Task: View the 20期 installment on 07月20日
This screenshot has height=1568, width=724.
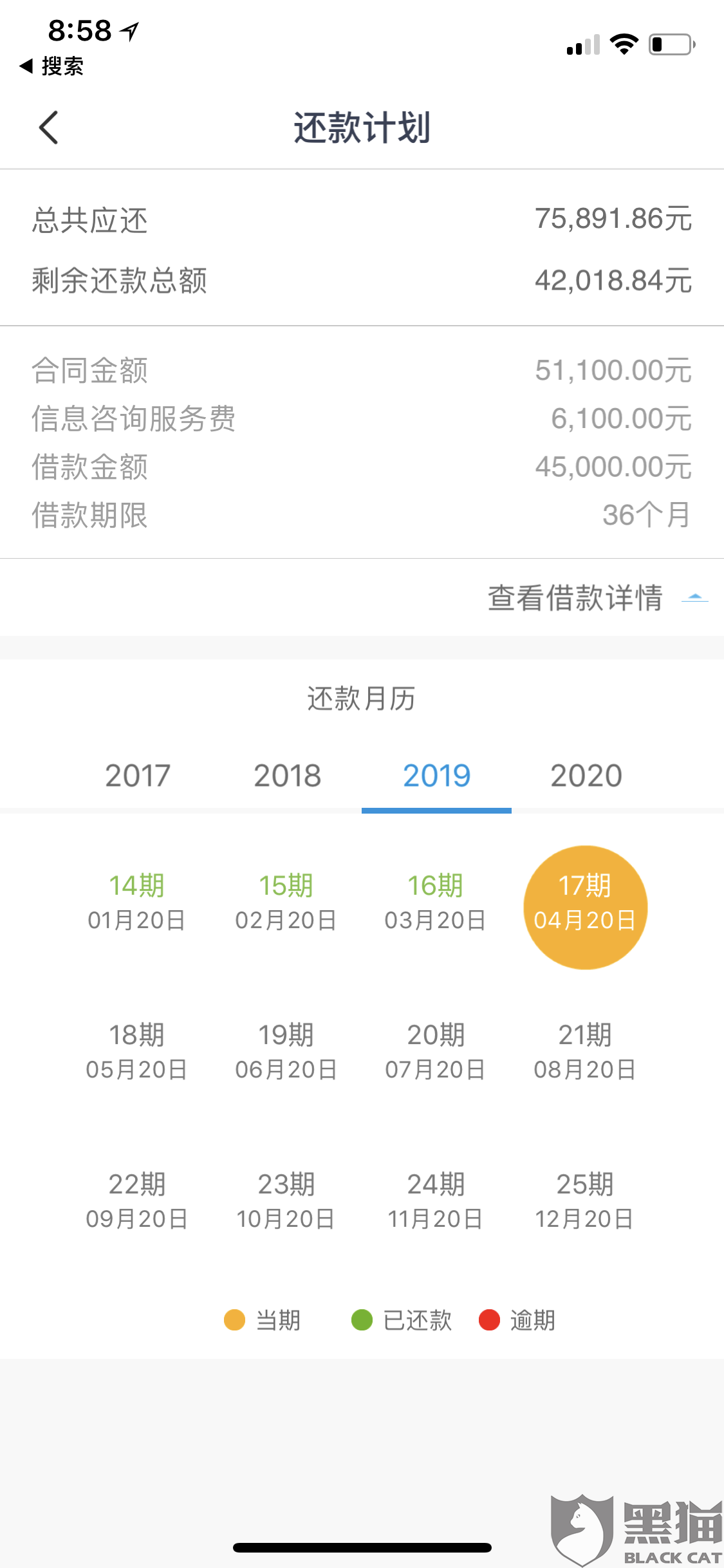Action: [x=436, y=1052]
